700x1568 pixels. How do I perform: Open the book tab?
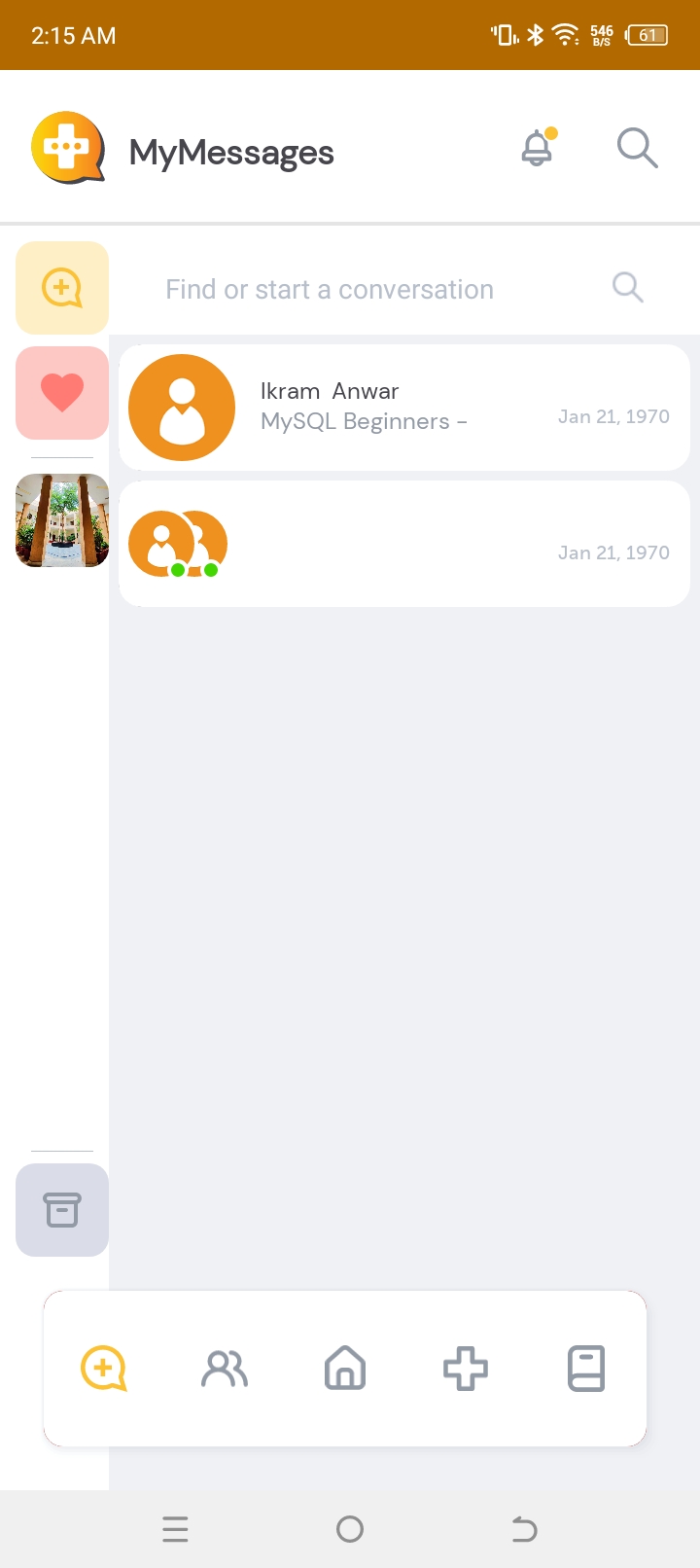pyautogui.click(x=586, y=1369)
